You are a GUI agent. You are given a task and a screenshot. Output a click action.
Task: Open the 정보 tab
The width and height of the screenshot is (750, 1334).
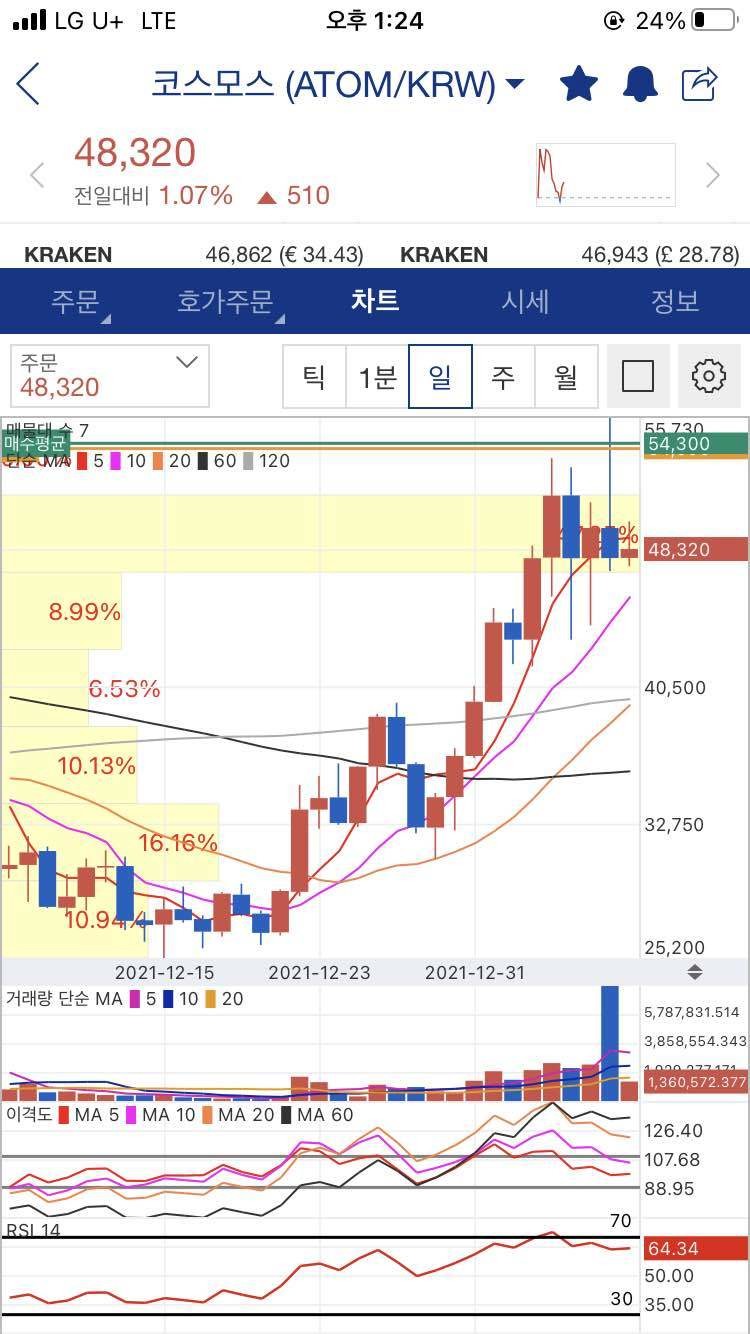(x=675, y=301)
